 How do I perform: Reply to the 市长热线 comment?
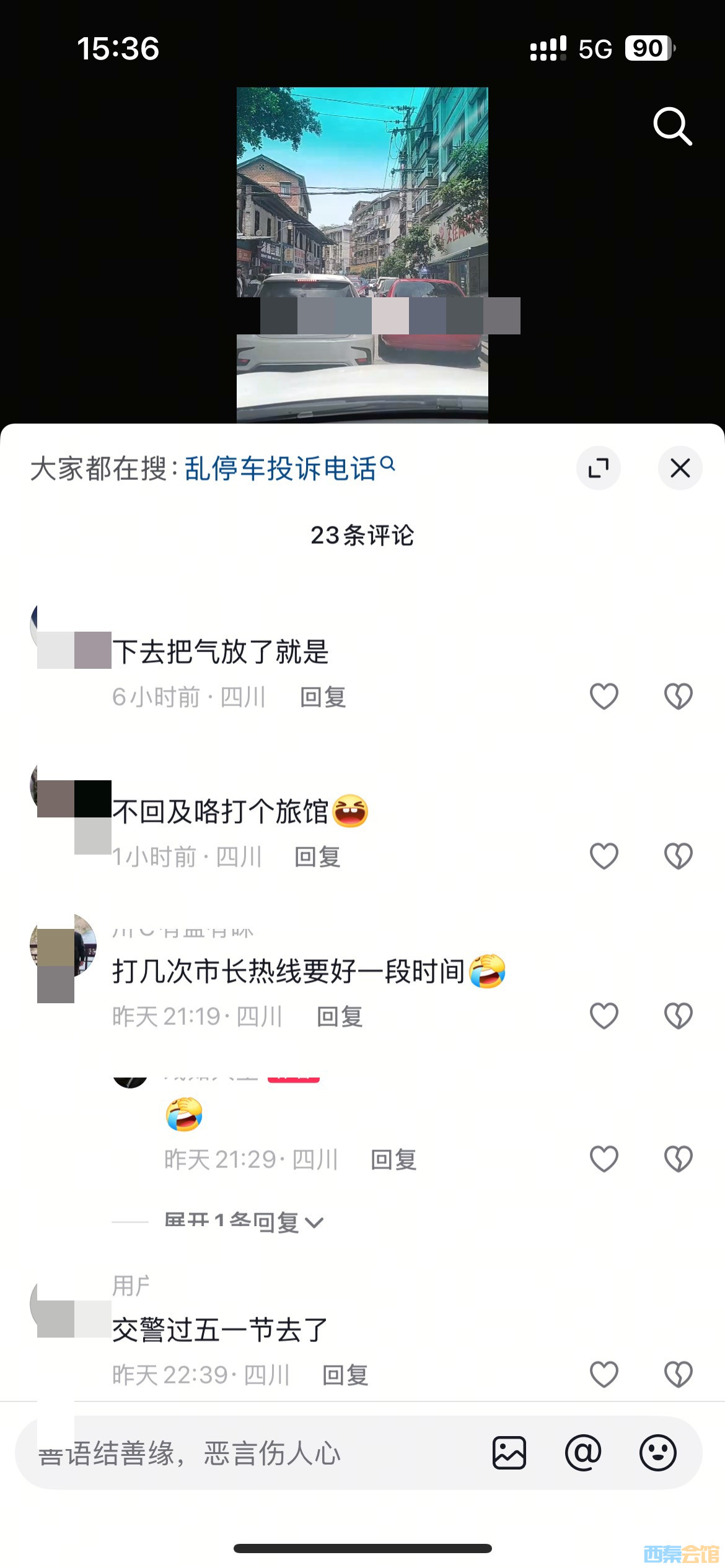click(340, 1017)
